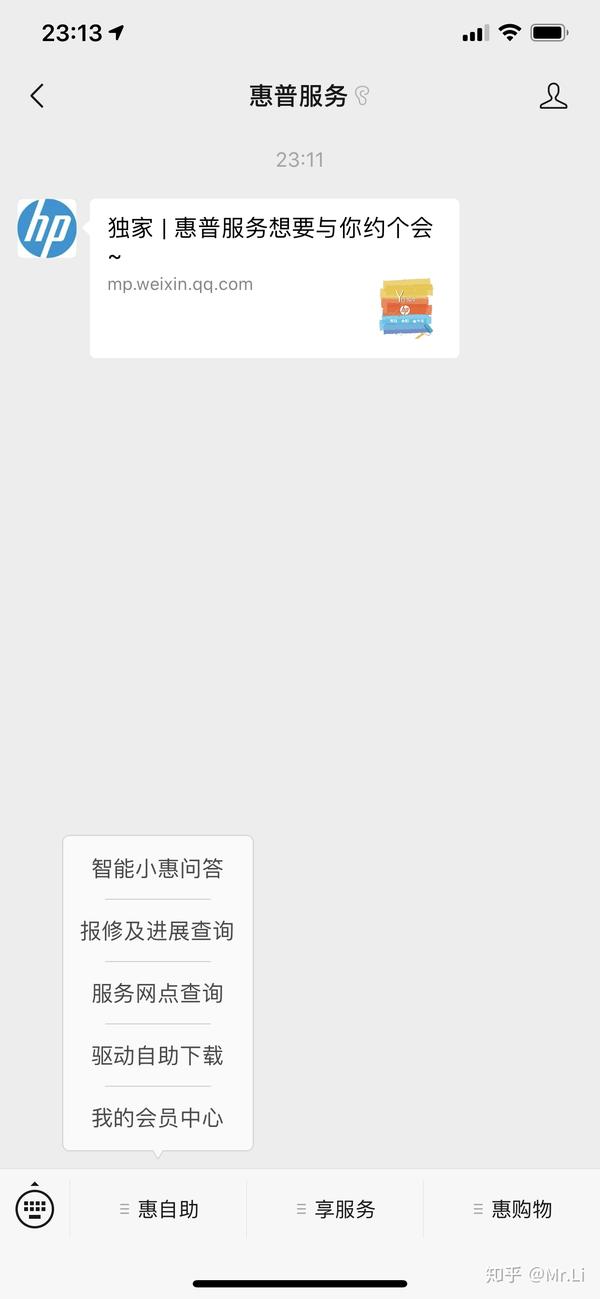The width and height of the screenshot is (600, 1299).
Task: Expand the 惠购物 menu
Action: [512, 1209]
